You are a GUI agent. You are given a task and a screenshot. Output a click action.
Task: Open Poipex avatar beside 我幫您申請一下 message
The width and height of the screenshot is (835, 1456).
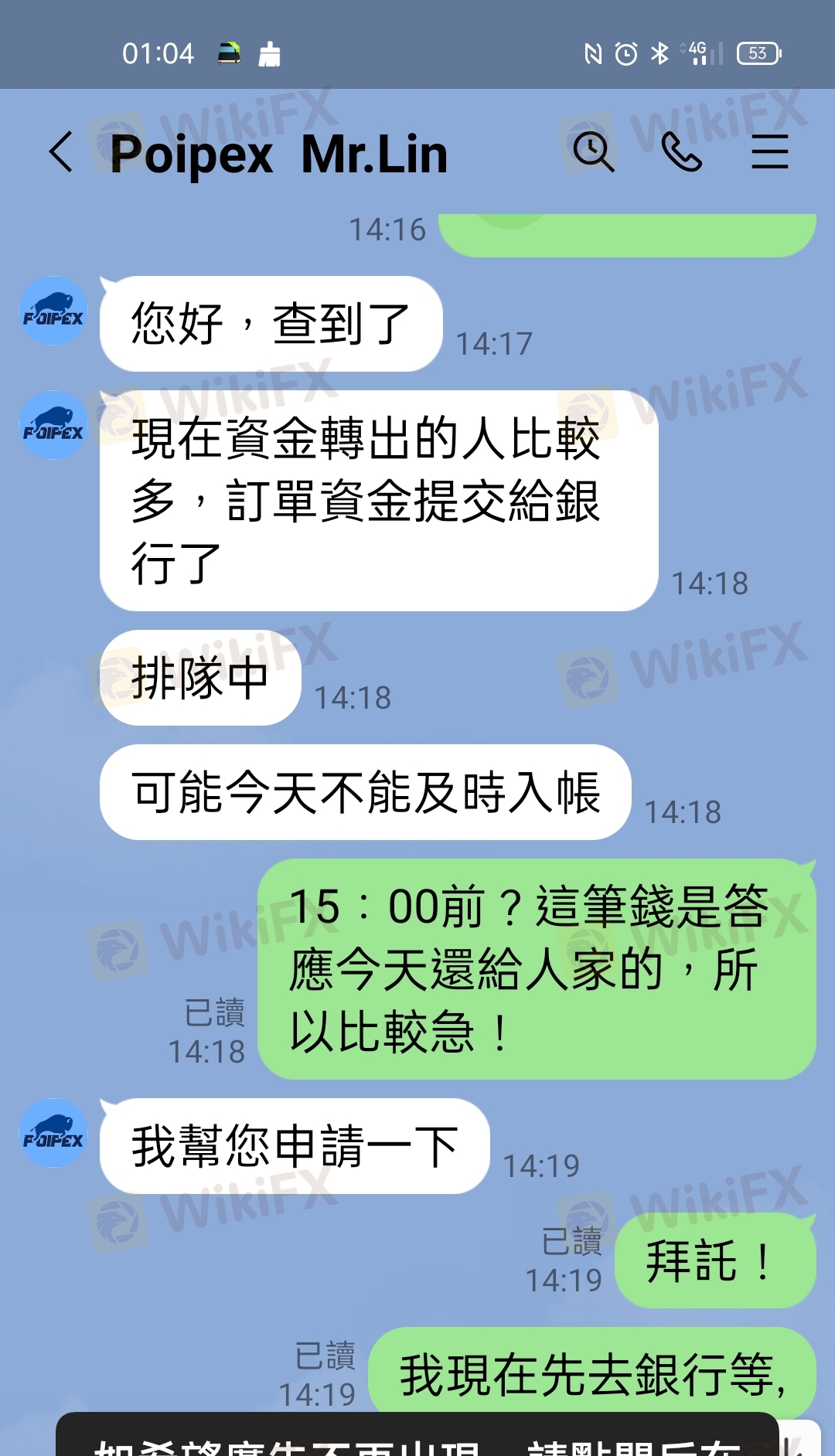coord(53,1133)
